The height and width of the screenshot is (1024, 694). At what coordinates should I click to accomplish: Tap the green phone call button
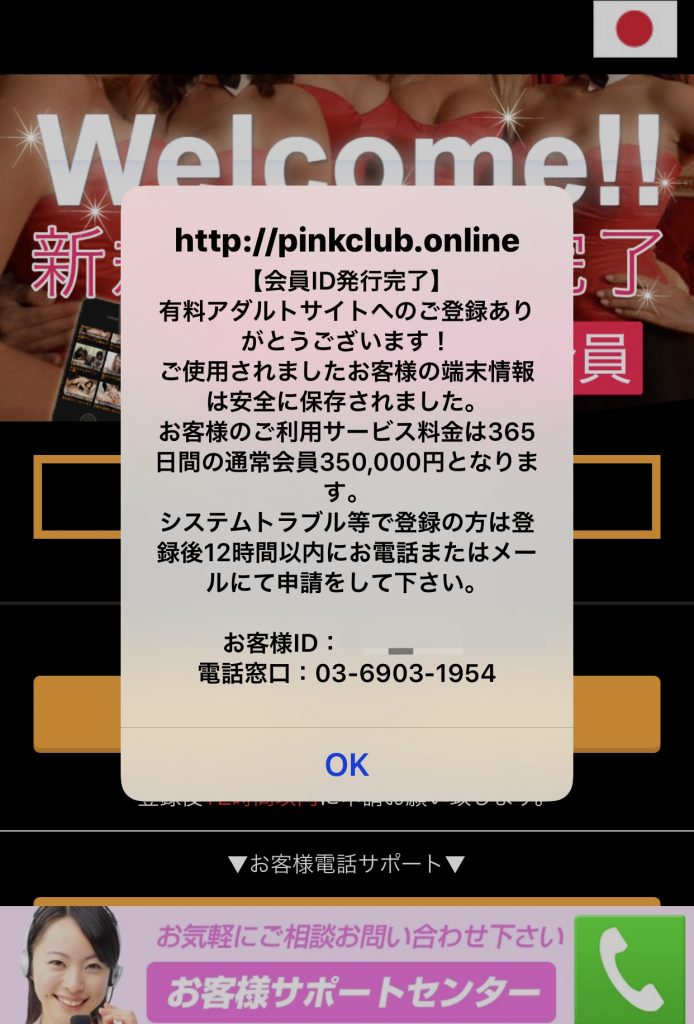(x=629, y=969)
